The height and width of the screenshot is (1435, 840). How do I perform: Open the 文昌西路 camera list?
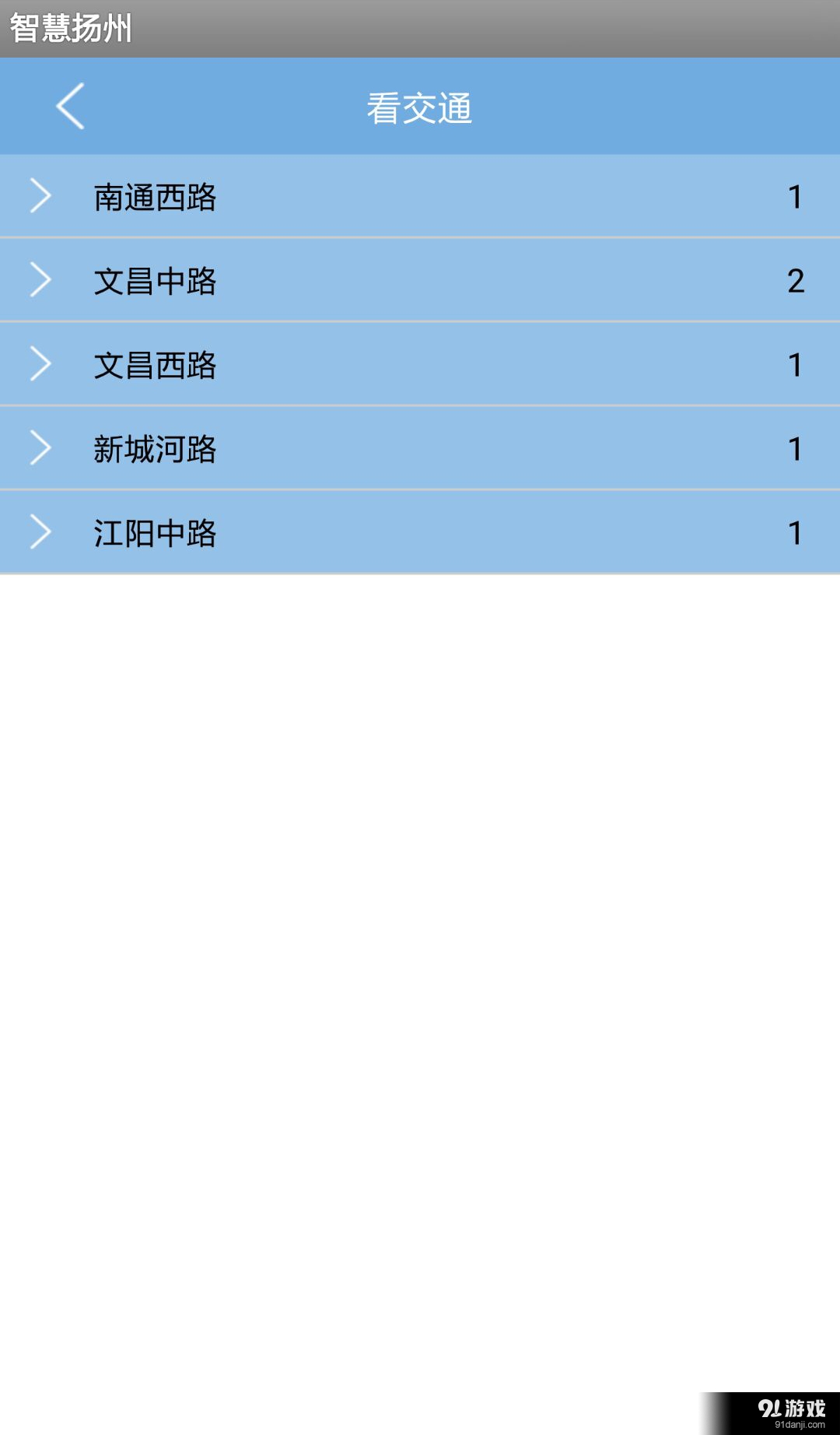pos(311,363)
